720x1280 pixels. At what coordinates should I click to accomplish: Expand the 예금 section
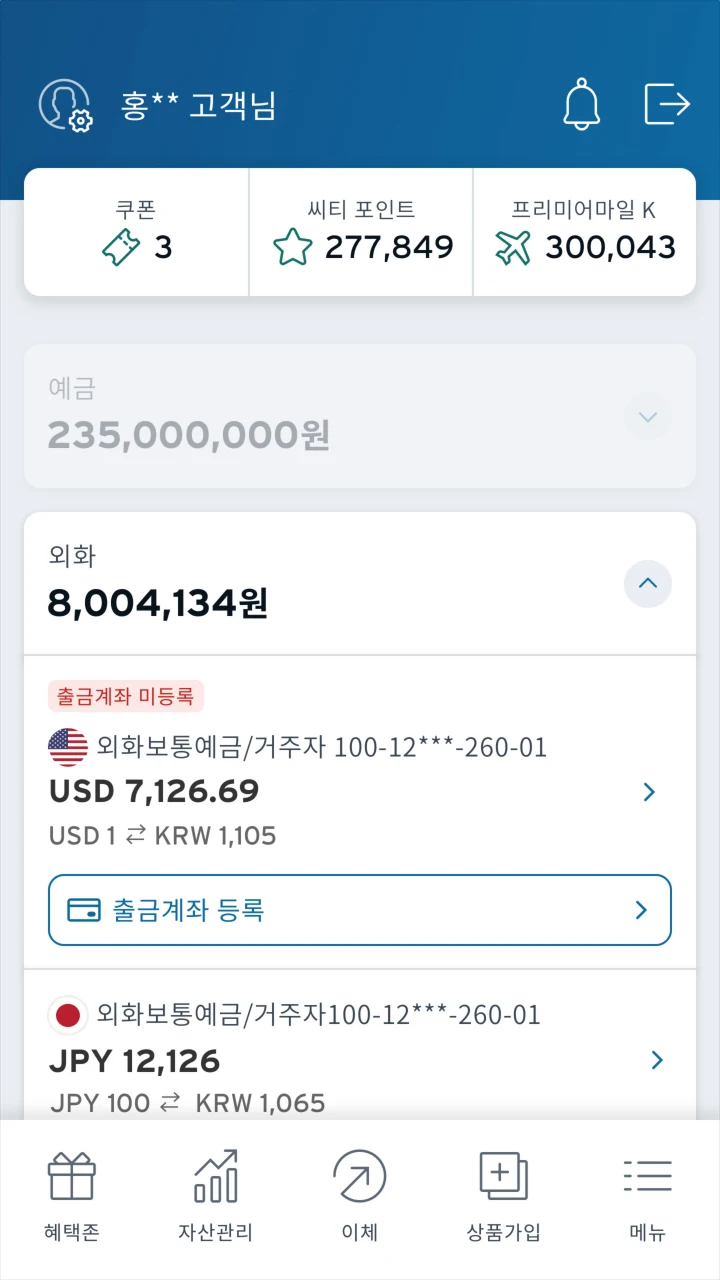(x=647, y=417)
